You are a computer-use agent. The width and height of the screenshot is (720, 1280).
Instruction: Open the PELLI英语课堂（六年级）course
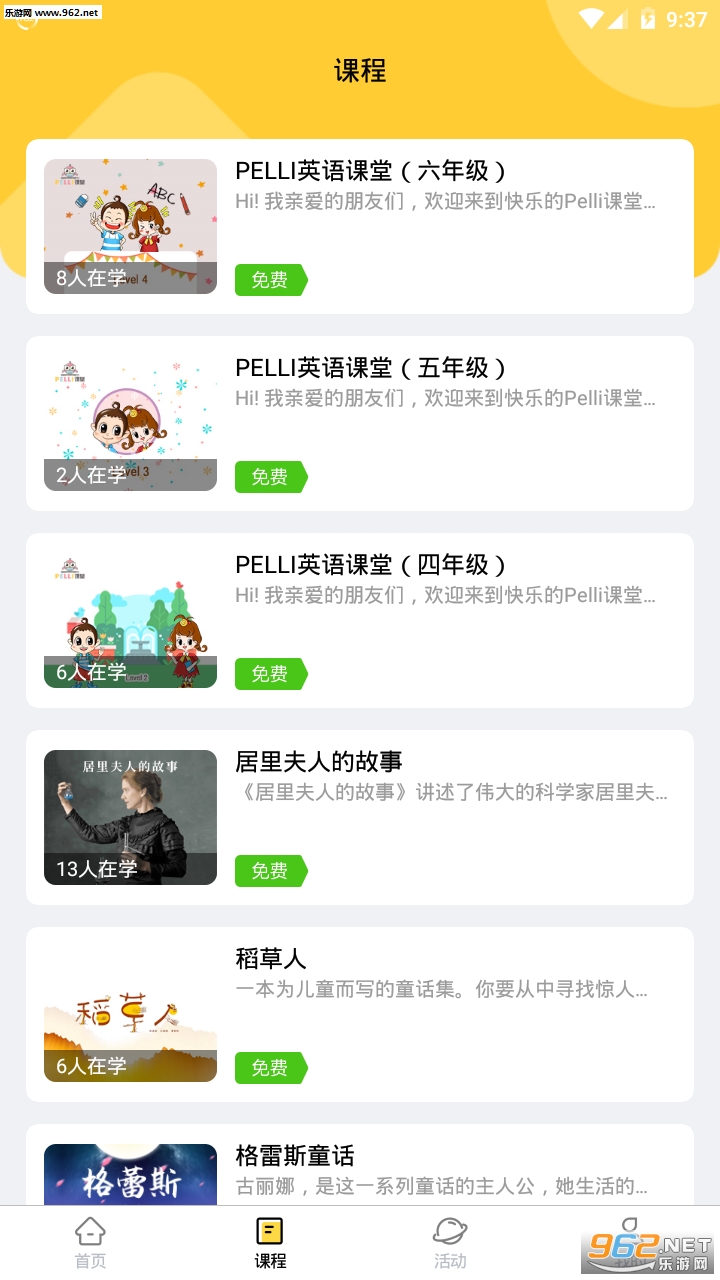360,226
